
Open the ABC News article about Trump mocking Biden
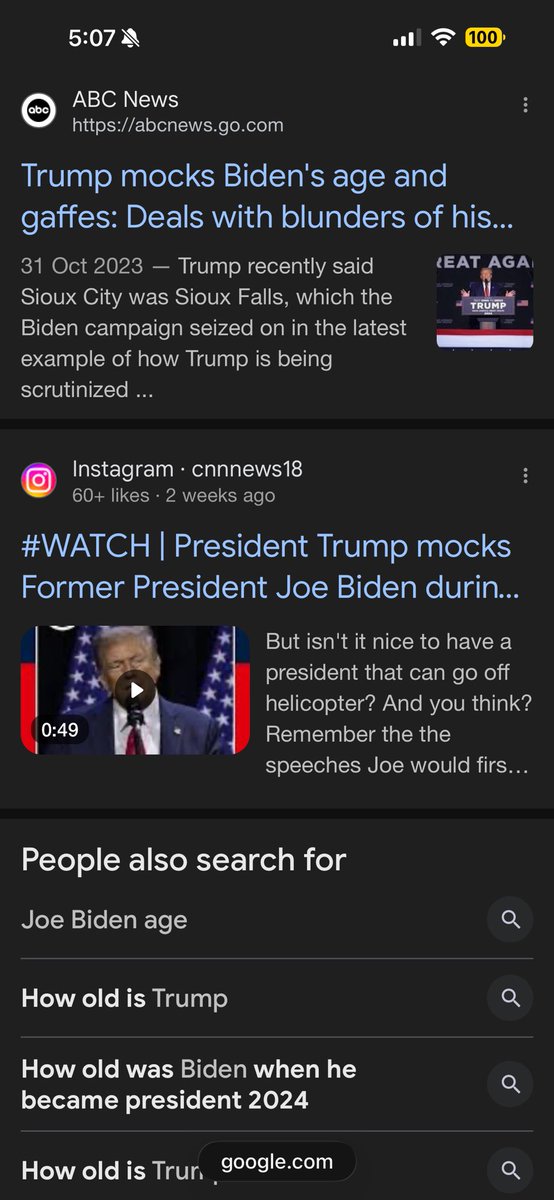pyautogui.click(x=268, y=196)
